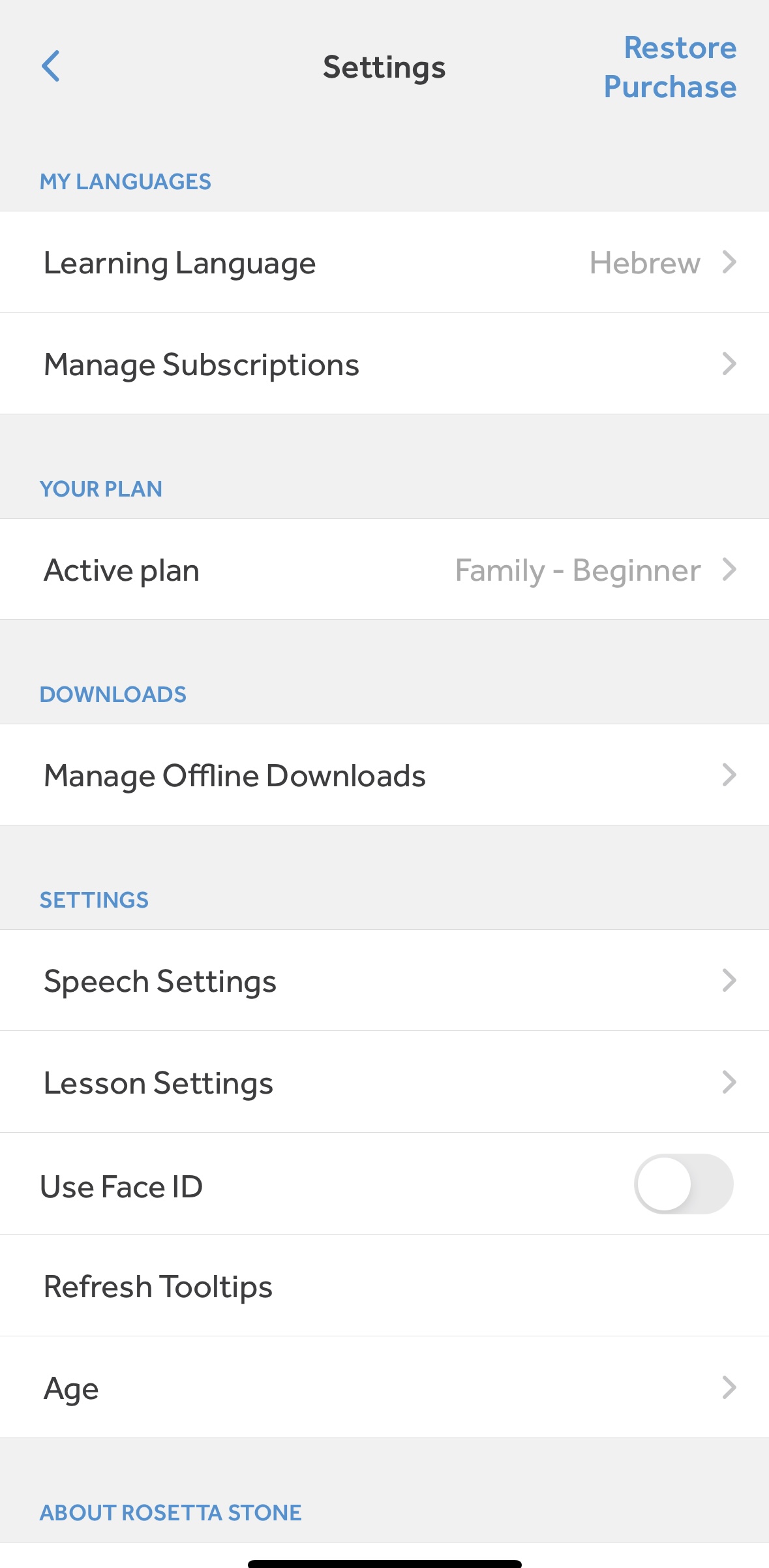Tap Refresh Tooltips
This screenshot has width=769, height=1568.
tap(157, 1285)
